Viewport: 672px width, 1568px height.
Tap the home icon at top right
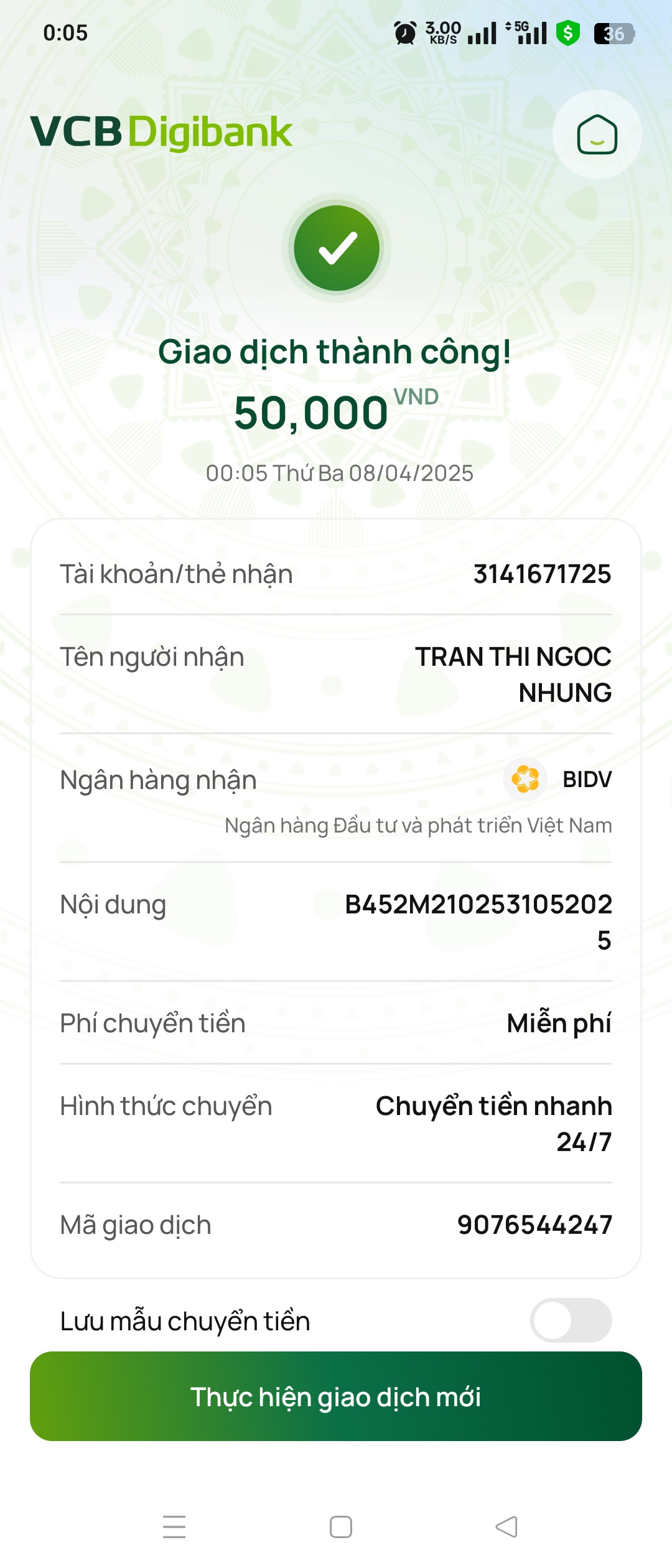597,134
